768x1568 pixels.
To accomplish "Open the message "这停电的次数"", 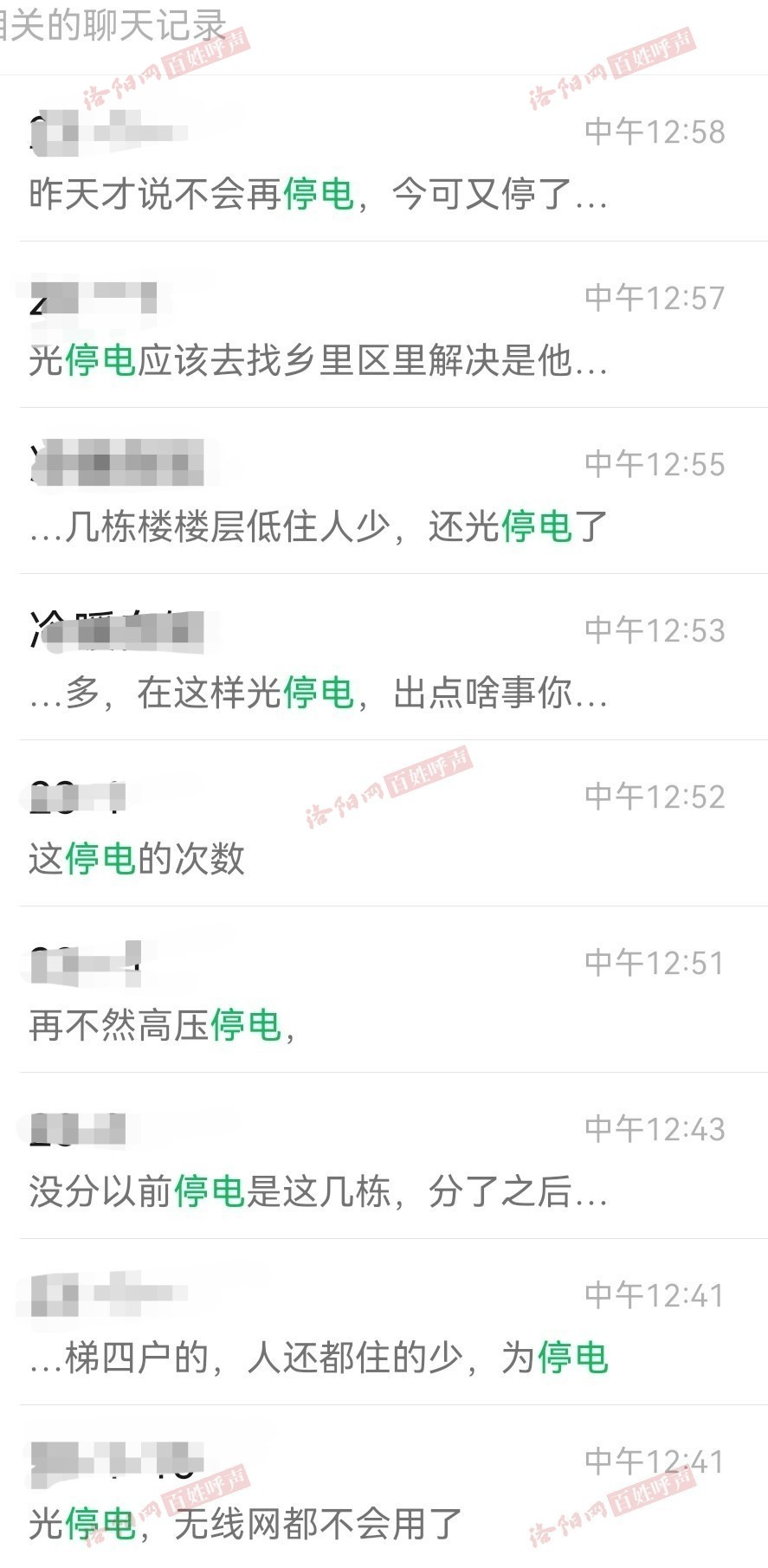I will point(137,858).
